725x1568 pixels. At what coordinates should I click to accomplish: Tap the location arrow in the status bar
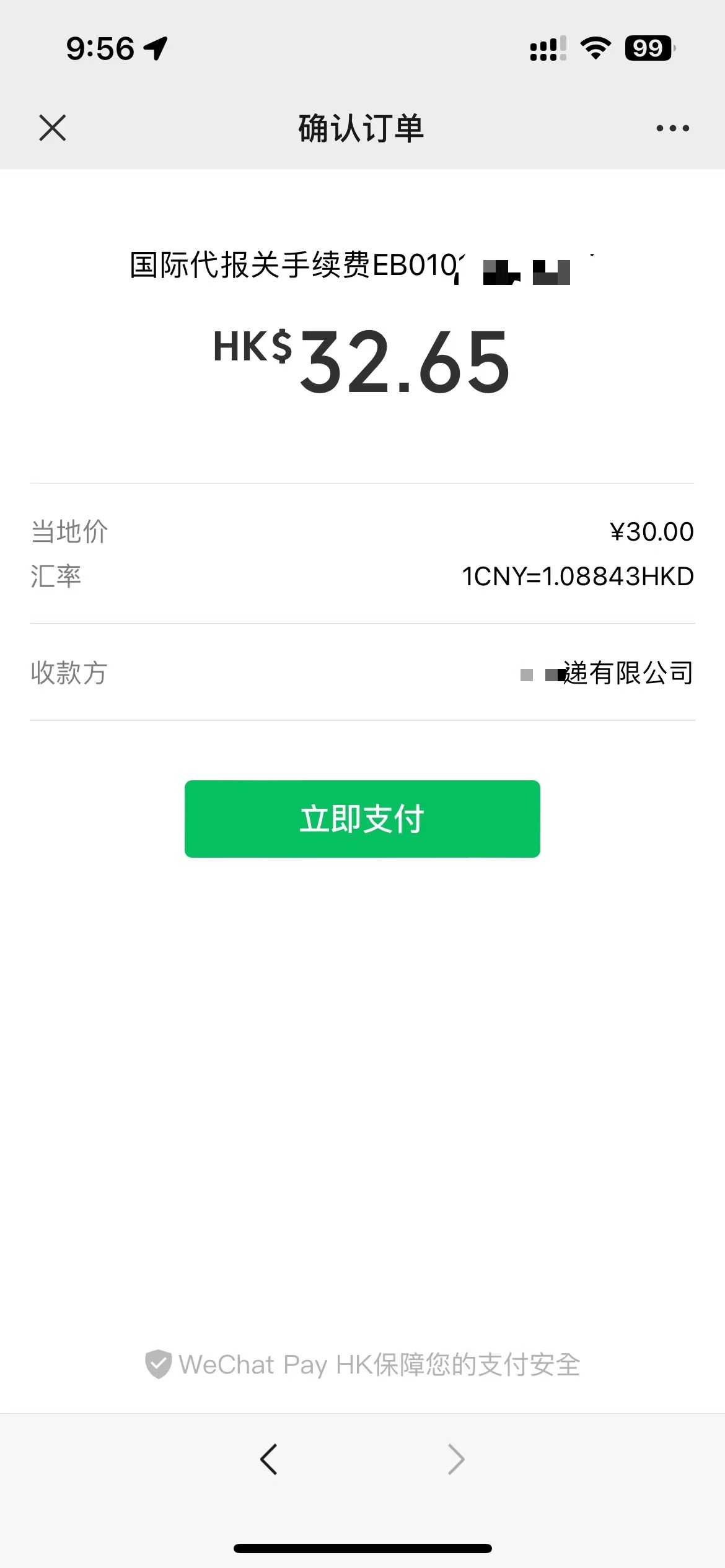coord(157,48)
